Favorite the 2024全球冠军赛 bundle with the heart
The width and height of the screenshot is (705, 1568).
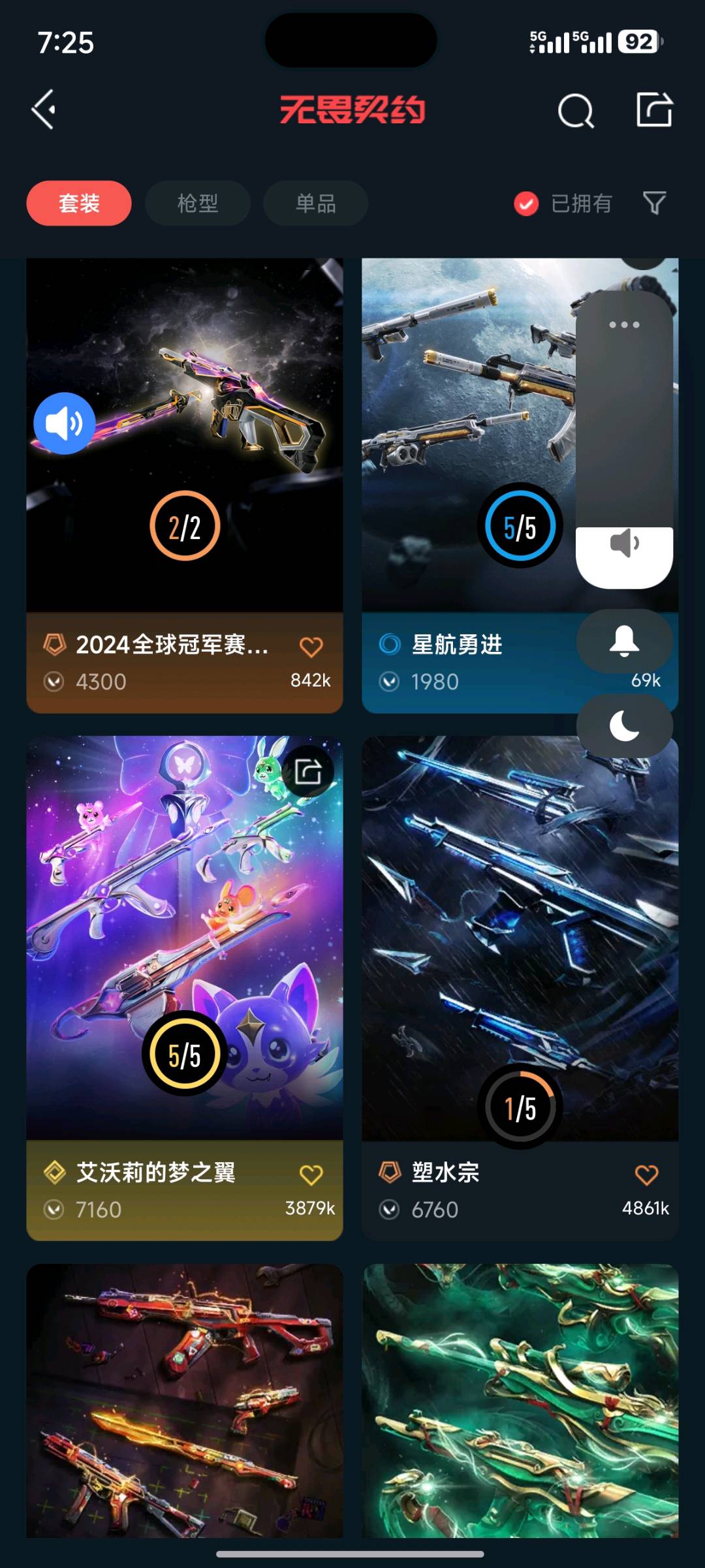click(x=311, y=647)
